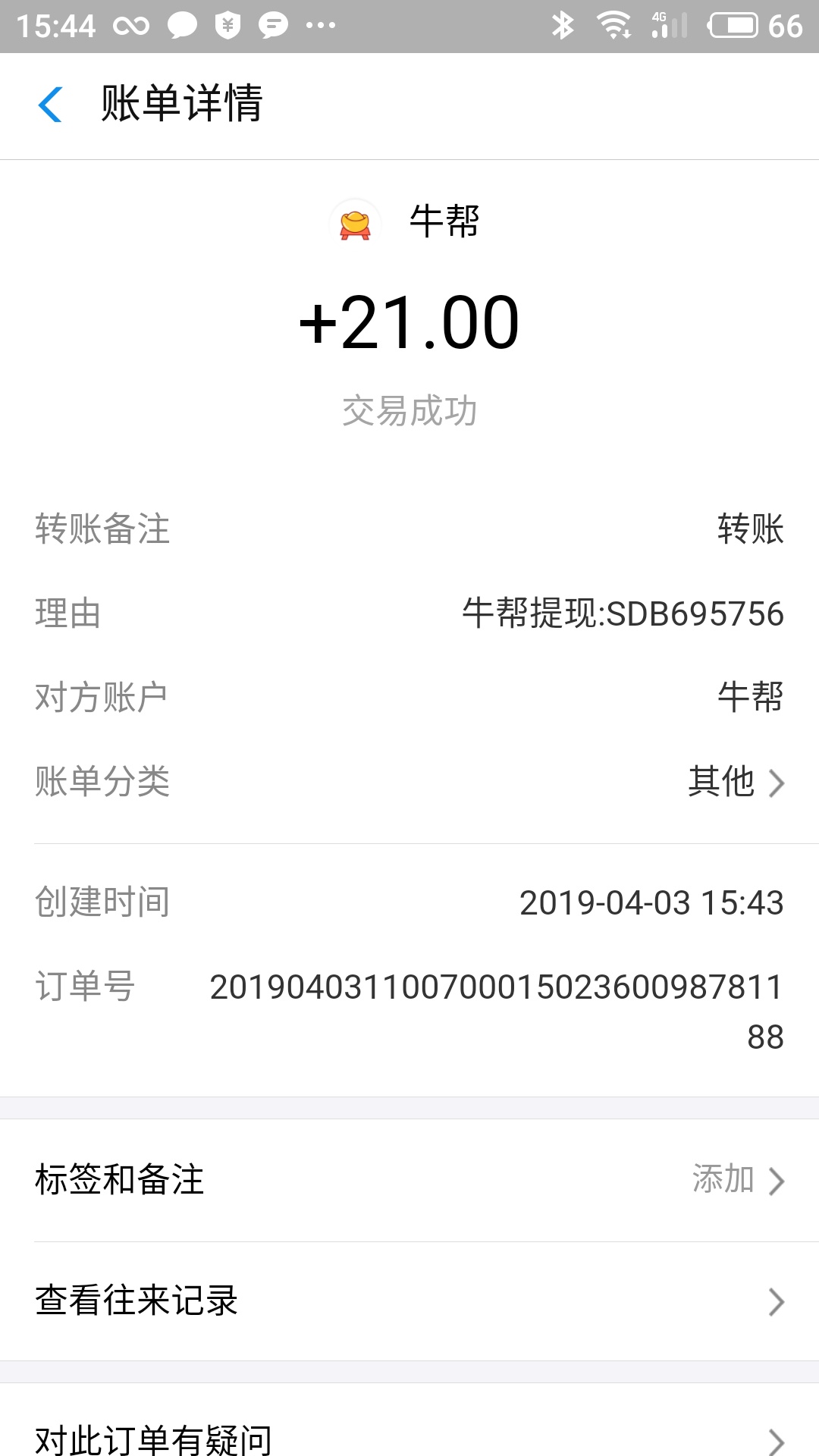This screenshot has width=819, height=1456.
Task: Open 查看往来记录 transaction history
Action: [x=409, y=1301]
